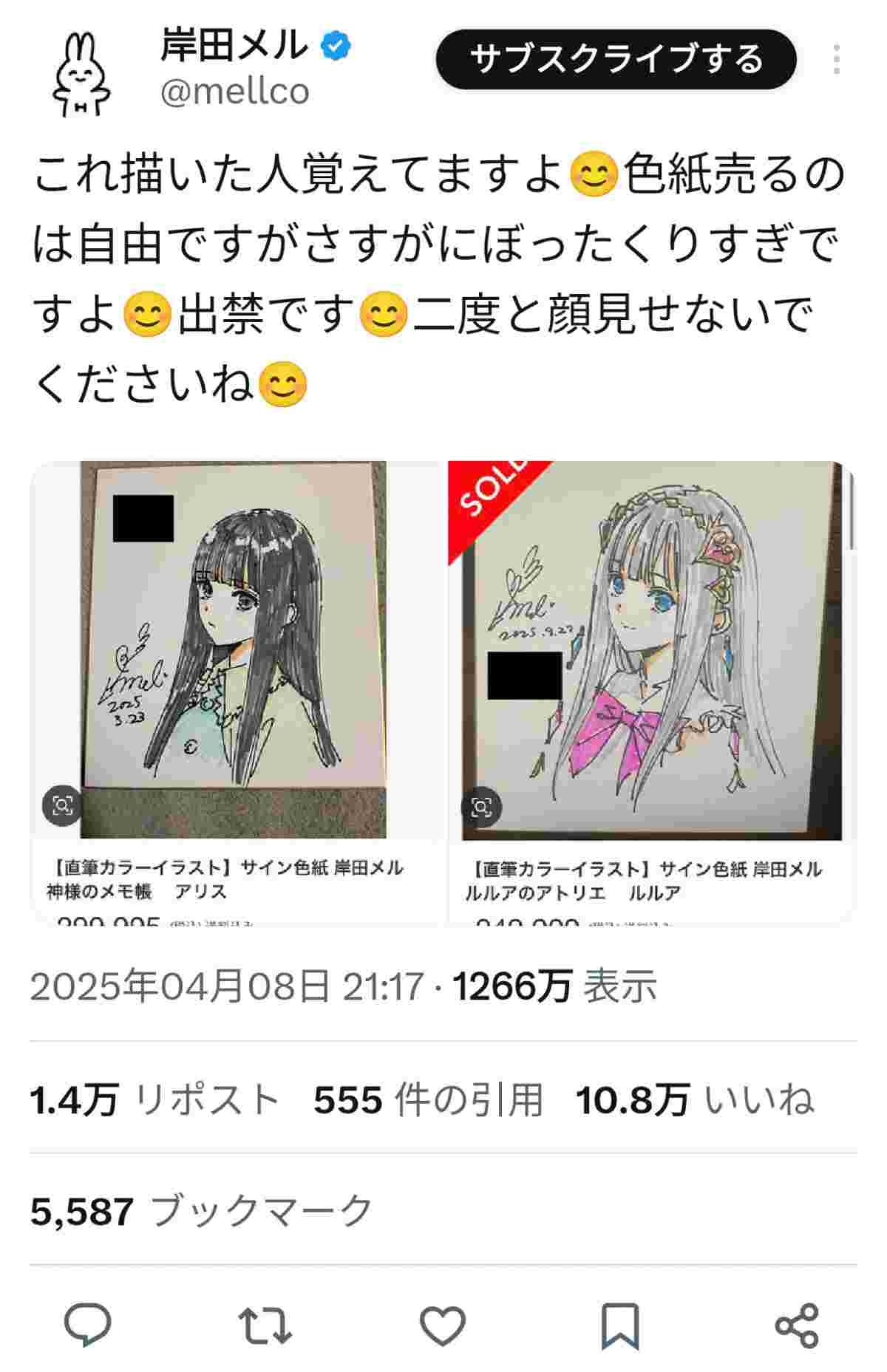Image resolution: width=887 pixels, height=1372 pixels.
Task: Open the SOLD ルルア shikishi image
Action: pos(652,650)
